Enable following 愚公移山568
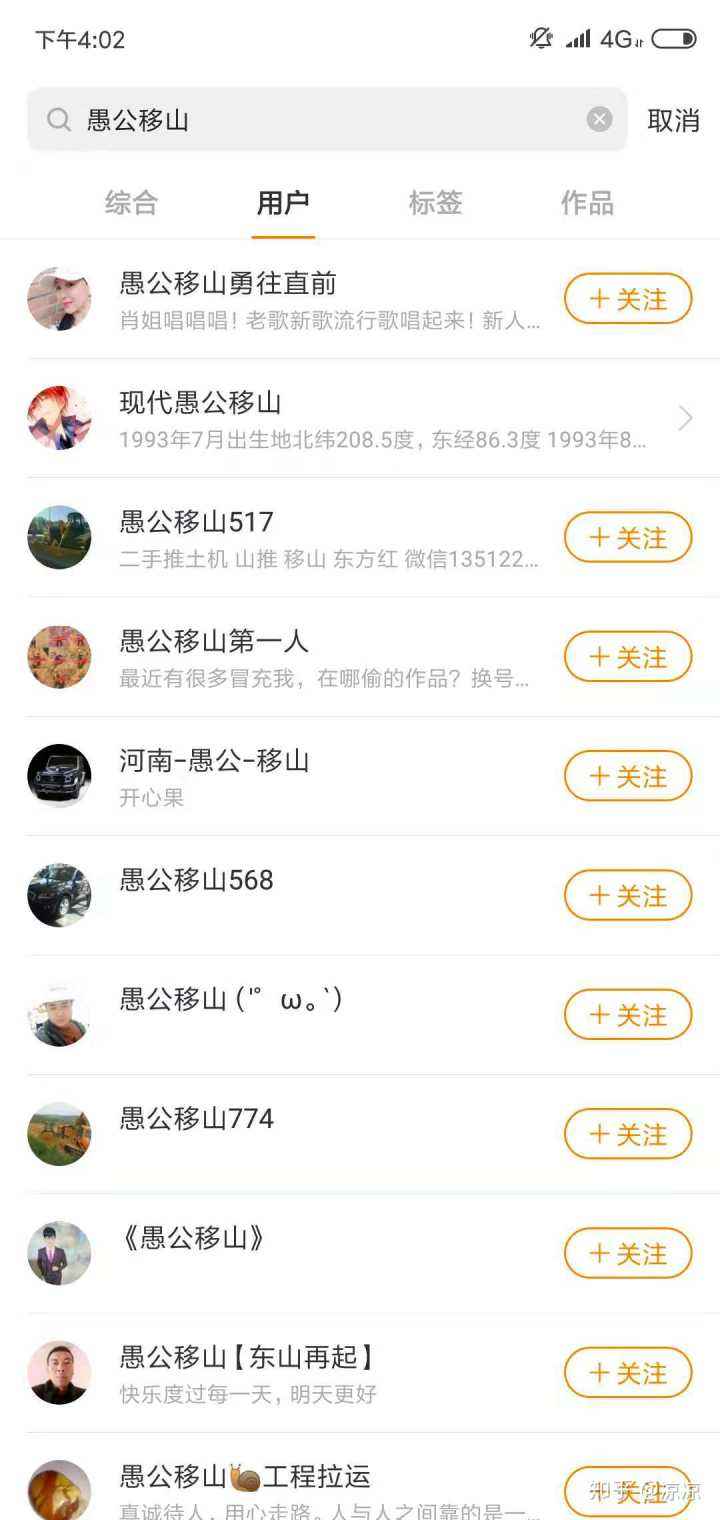 tap(627, 895)
